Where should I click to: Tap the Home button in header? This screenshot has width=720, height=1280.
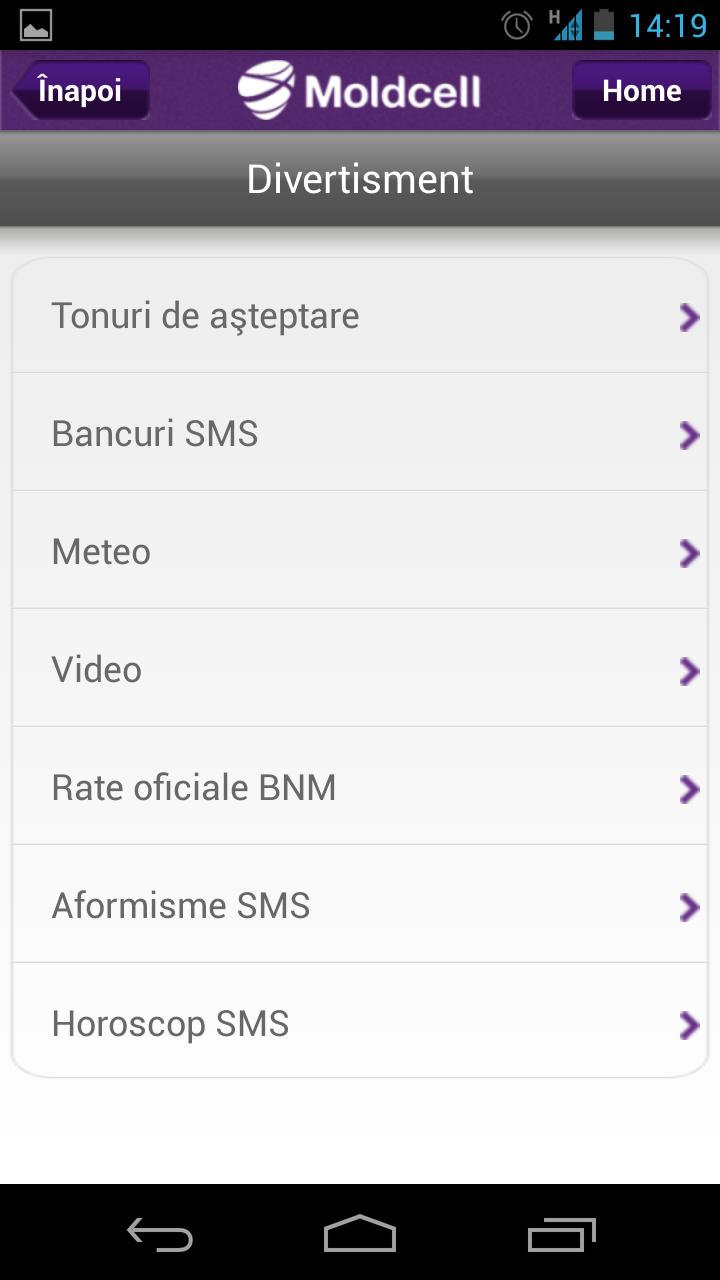click(641, 91)
